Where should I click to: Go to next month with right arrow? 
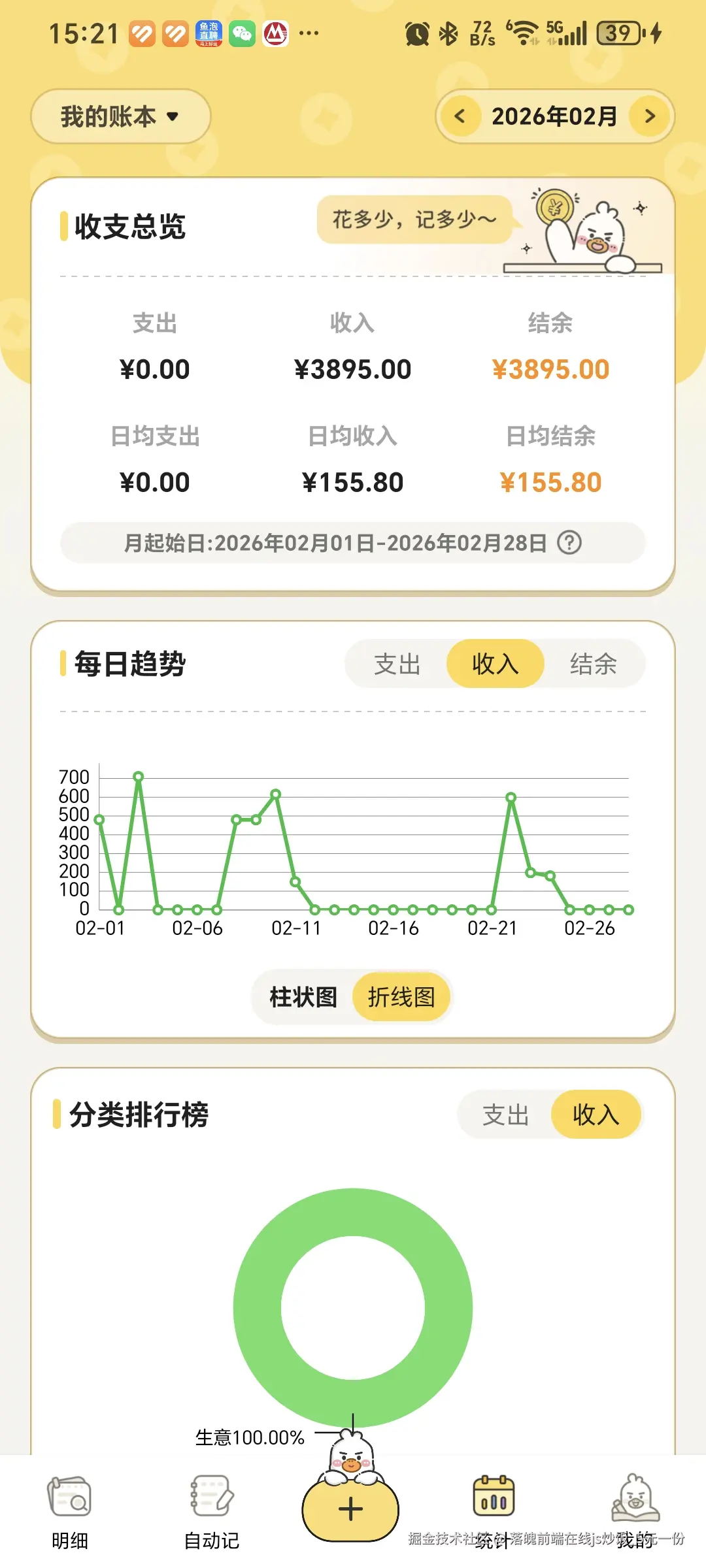coord(648,116)
